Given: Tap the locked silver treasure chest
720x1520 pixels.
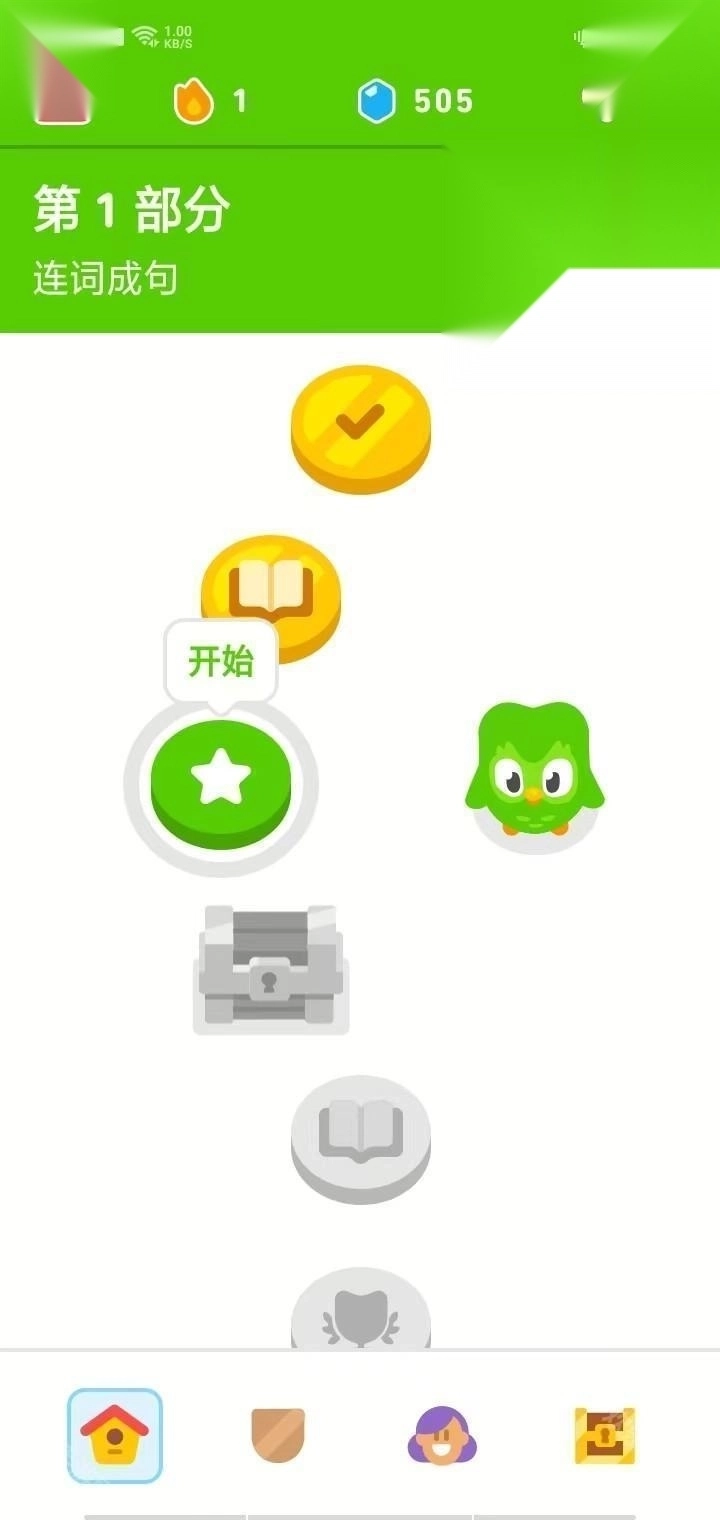Looking at the screenshot, I should [x=270, y=967].
